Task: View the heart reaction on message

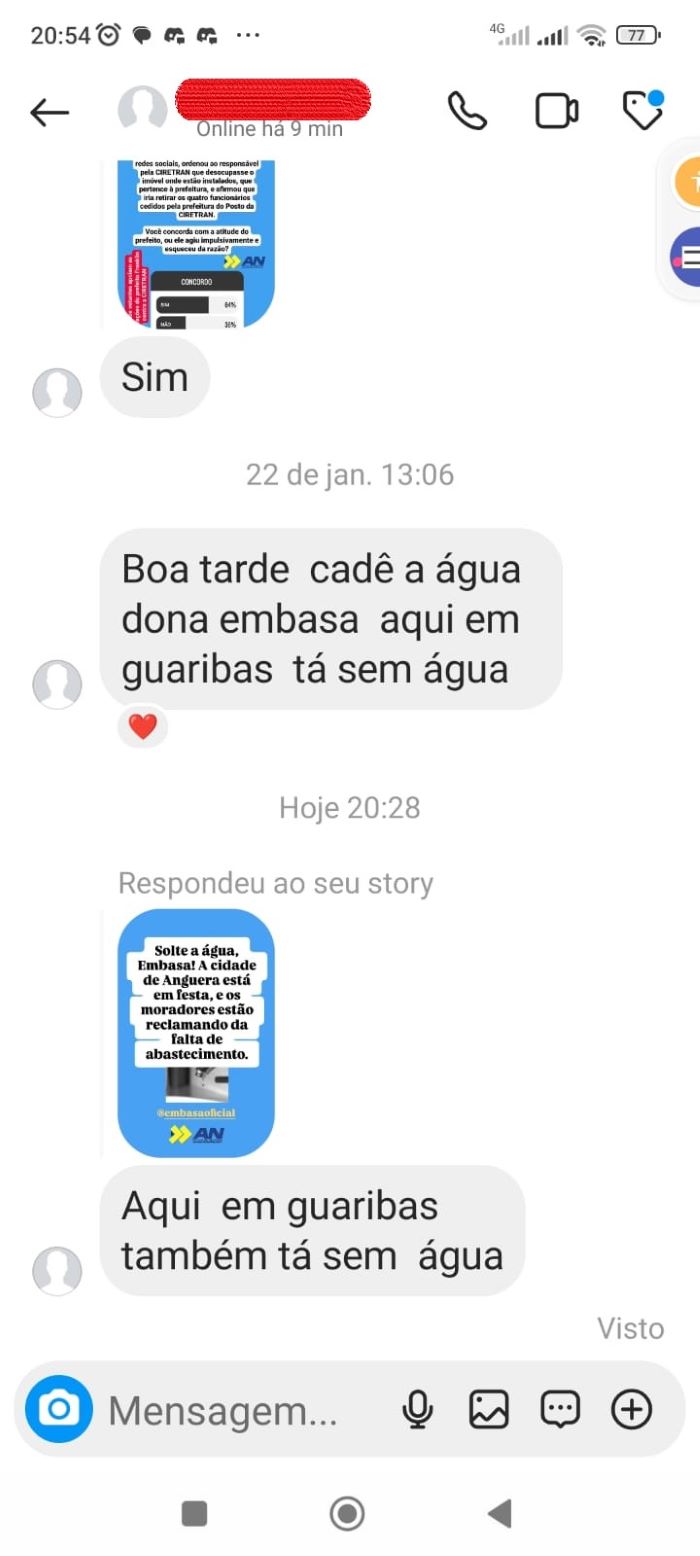Action: 143,727
